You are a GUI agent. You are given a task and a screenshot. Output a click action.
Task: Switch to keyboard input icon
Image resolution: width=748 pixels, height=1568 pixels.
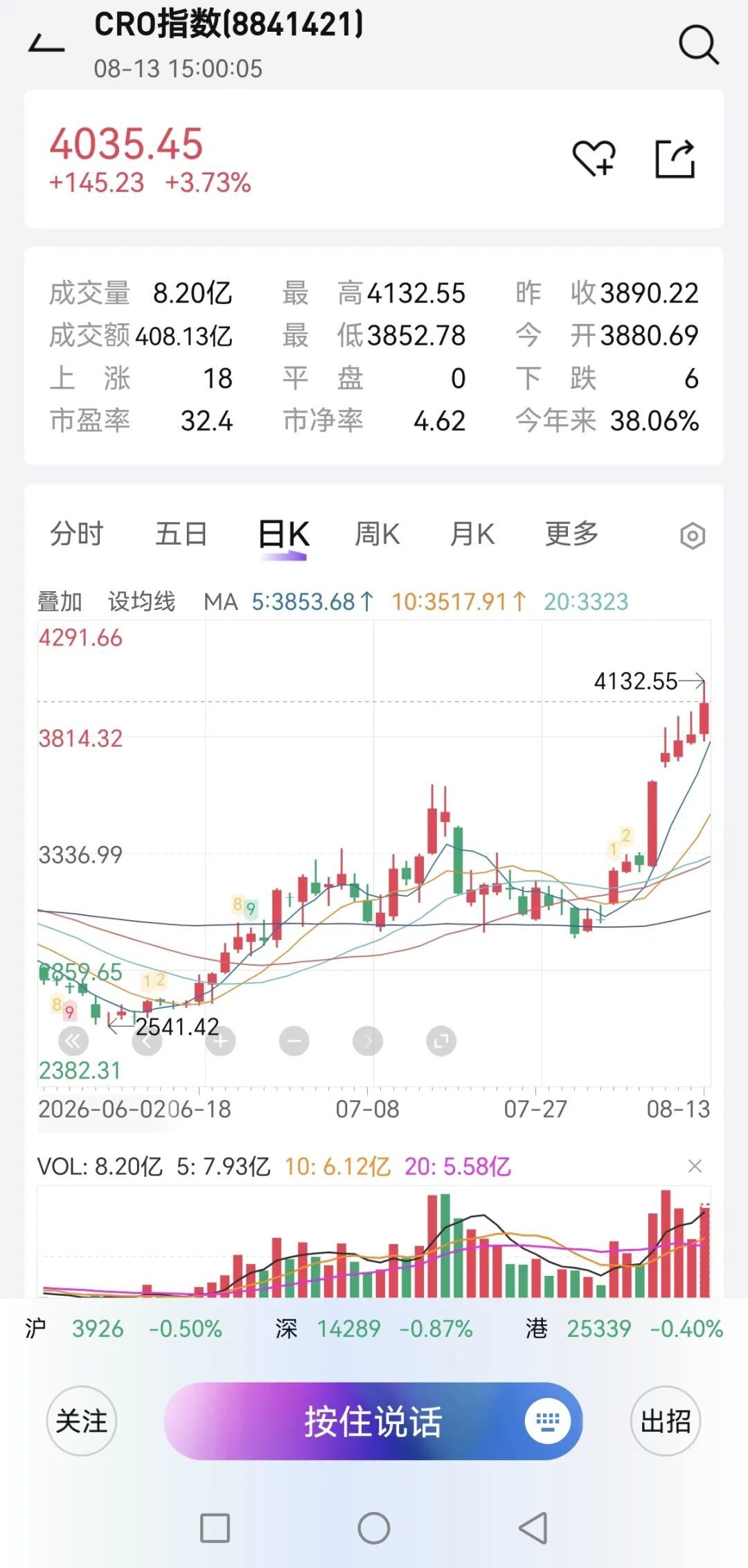tap(547, 1421)
